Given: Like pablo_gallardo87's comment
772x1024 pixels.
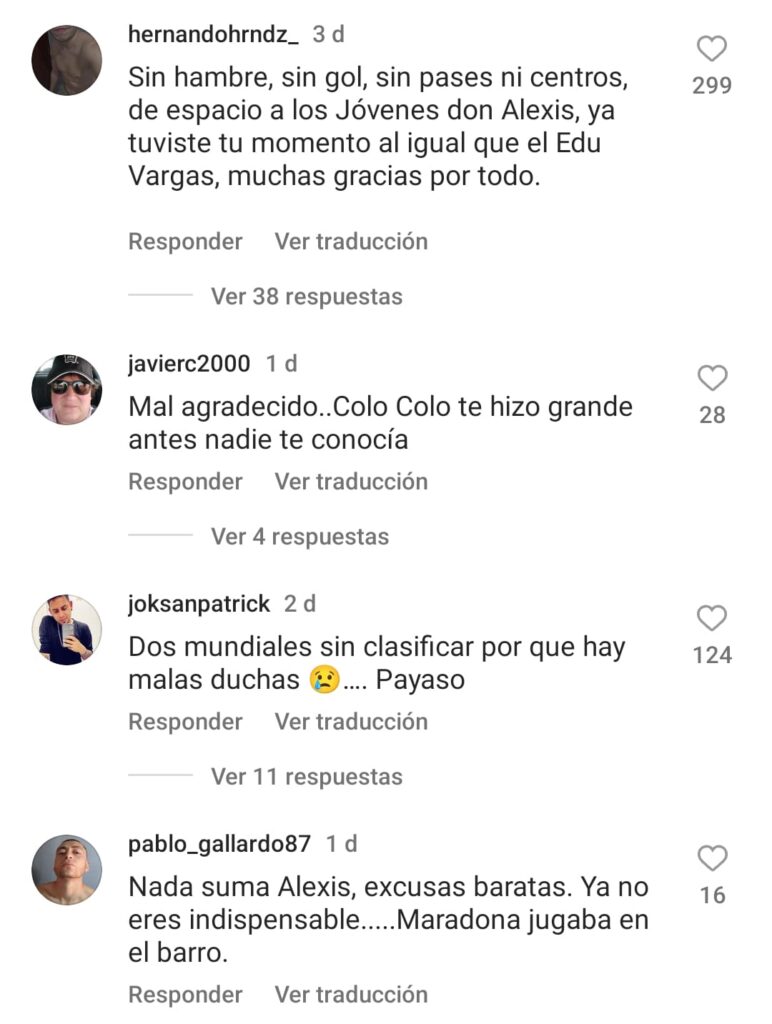Looking at the screenshot, I should [711, 859].
